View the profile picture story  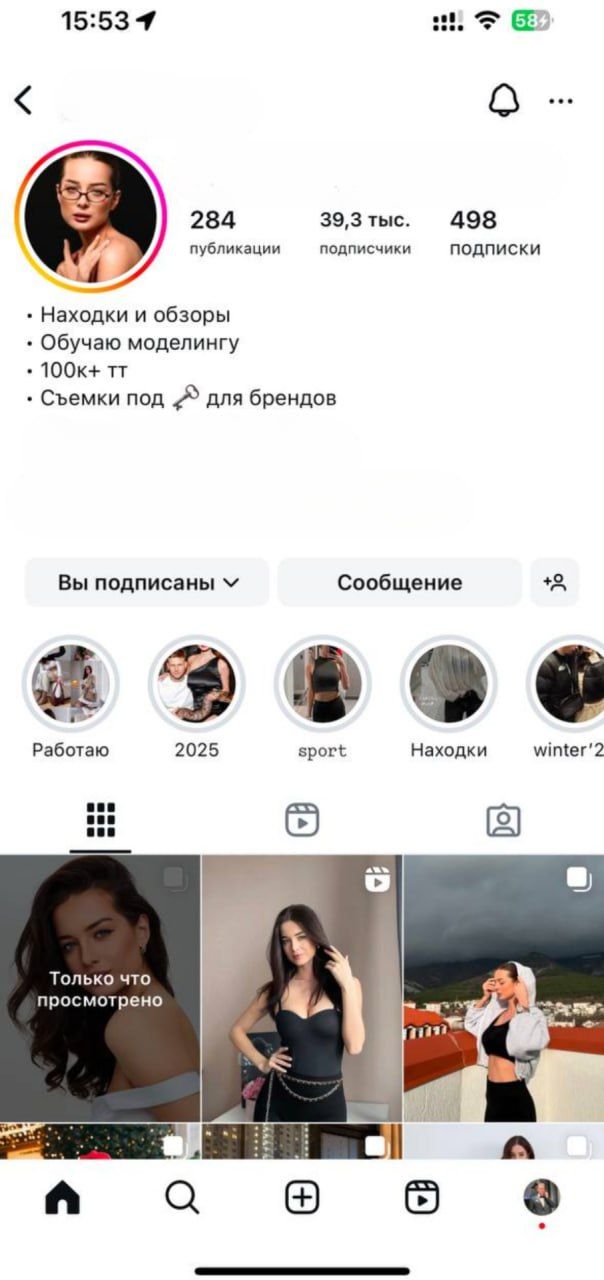90,216
